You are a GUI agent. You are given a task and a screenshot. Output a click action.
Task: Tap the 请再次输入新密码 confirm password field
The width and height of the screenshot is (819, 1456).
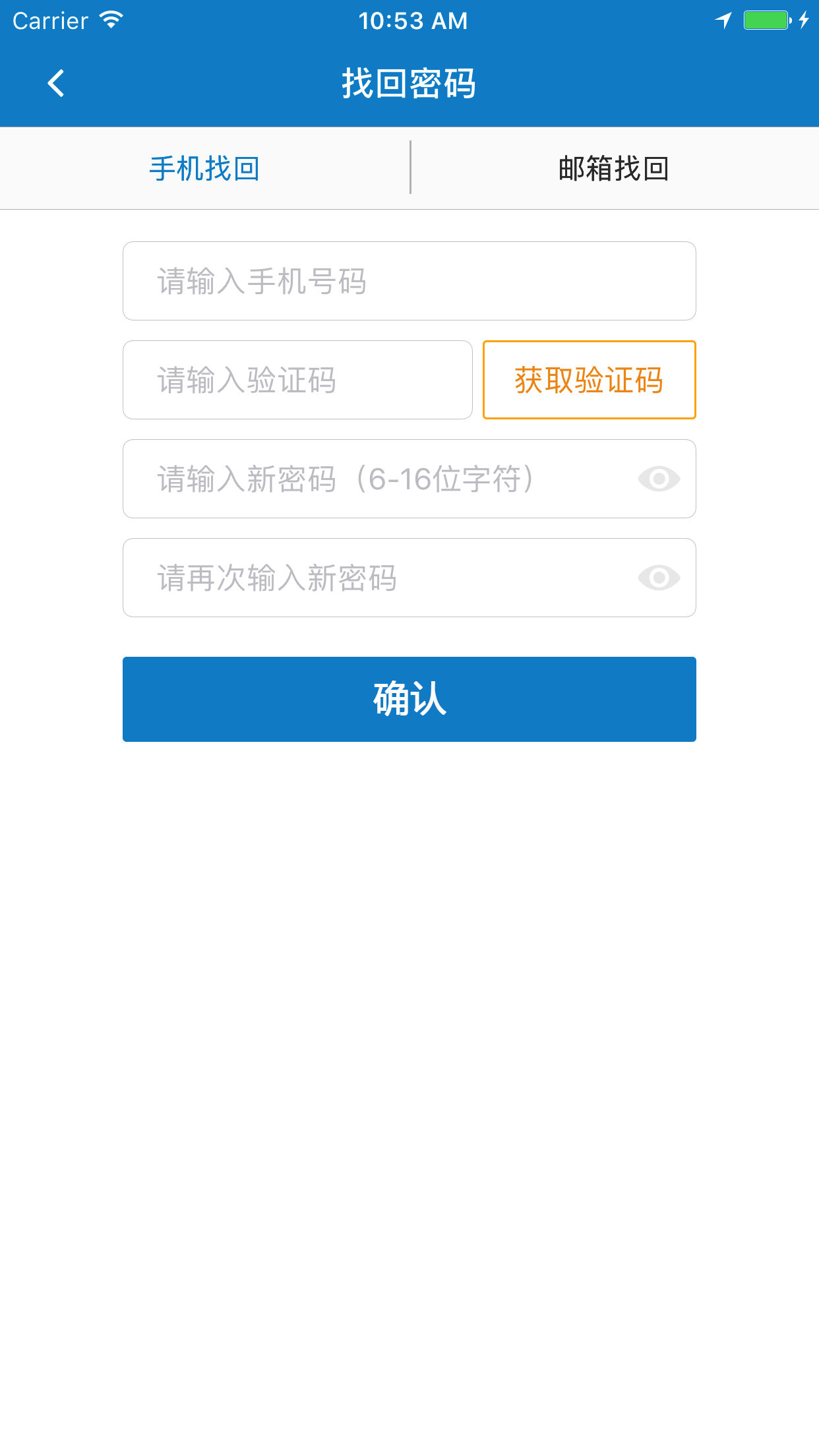[409, 578]
